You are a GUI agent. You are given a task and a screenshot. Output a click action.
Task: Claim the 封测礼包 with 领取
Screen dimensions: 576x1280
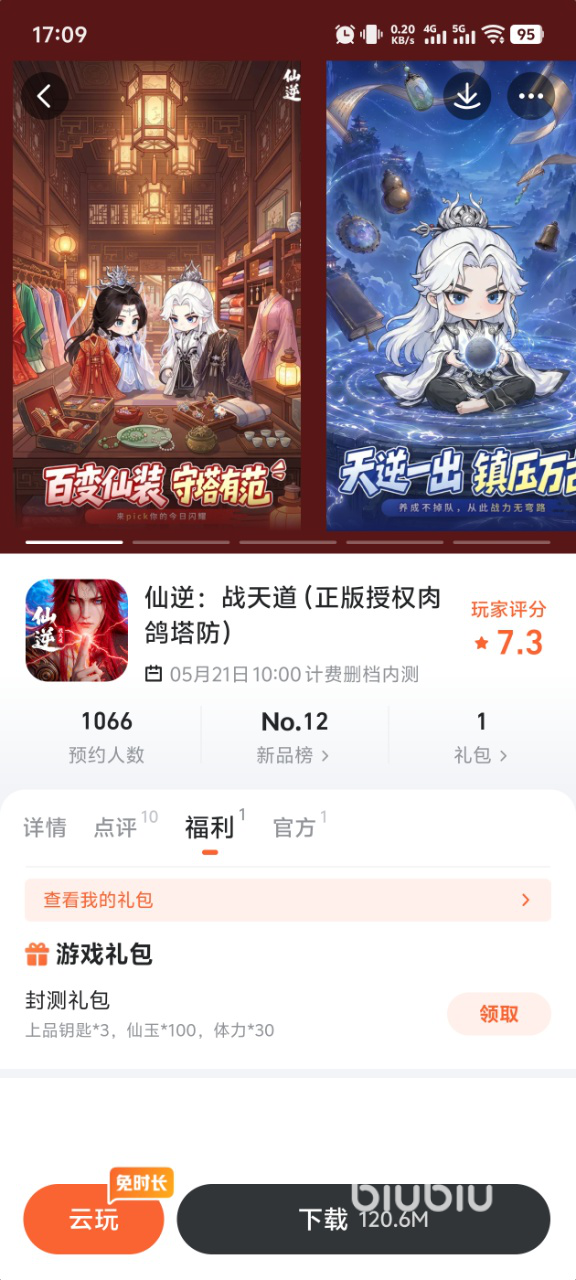click(499, 1014)
